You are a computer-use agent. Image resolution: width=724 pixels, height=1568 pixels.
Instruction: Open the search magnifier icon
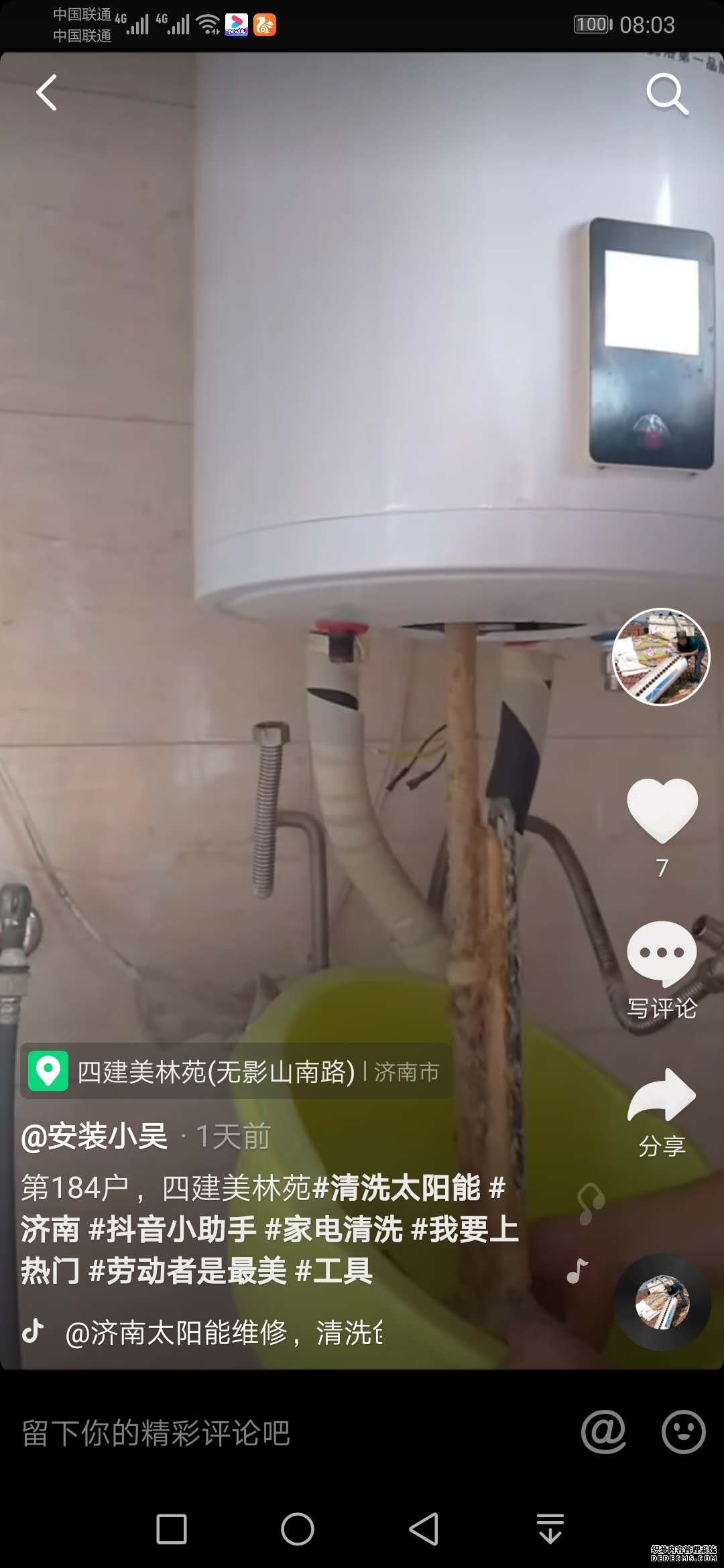(x=666, y=93)
